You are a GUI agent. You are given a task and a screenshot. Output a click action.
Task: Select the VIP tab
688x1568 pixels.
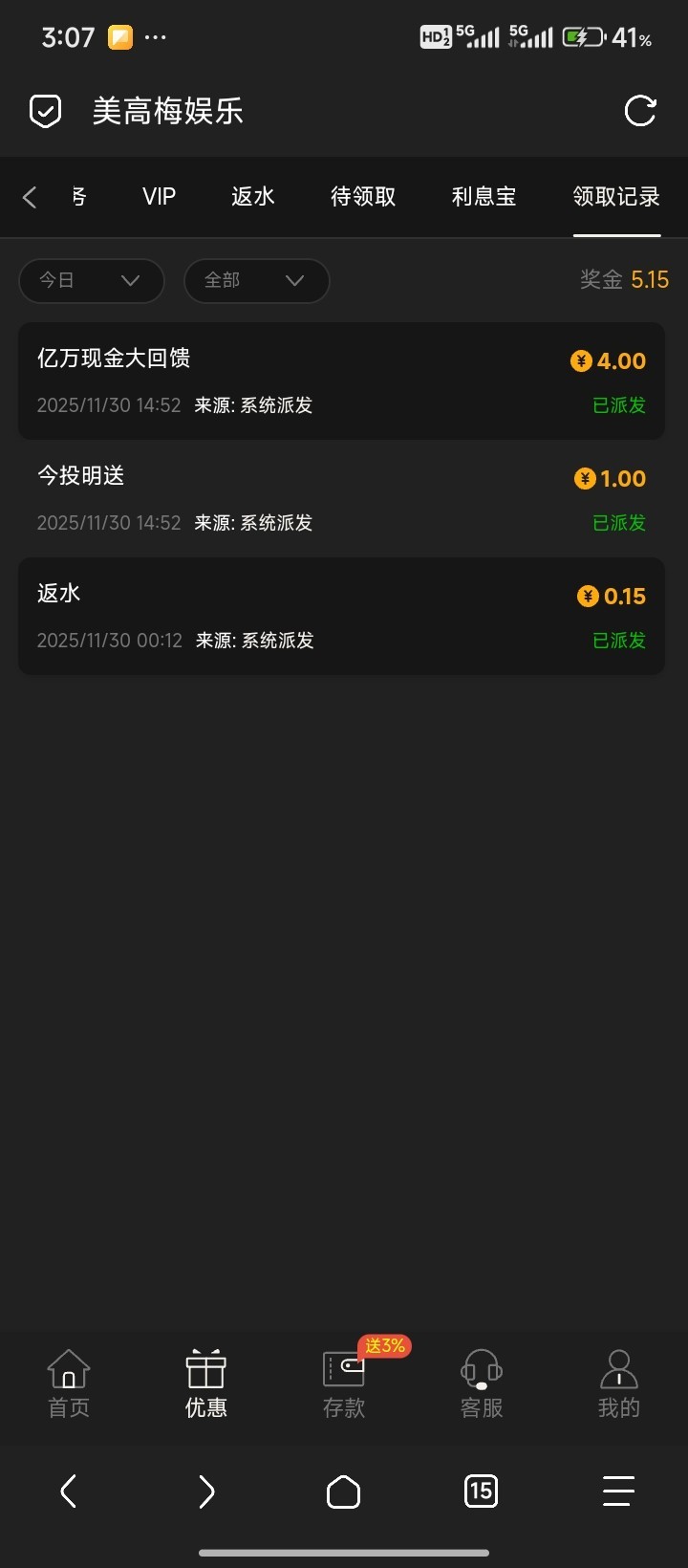pyautogui.click(x=158, y=197)
